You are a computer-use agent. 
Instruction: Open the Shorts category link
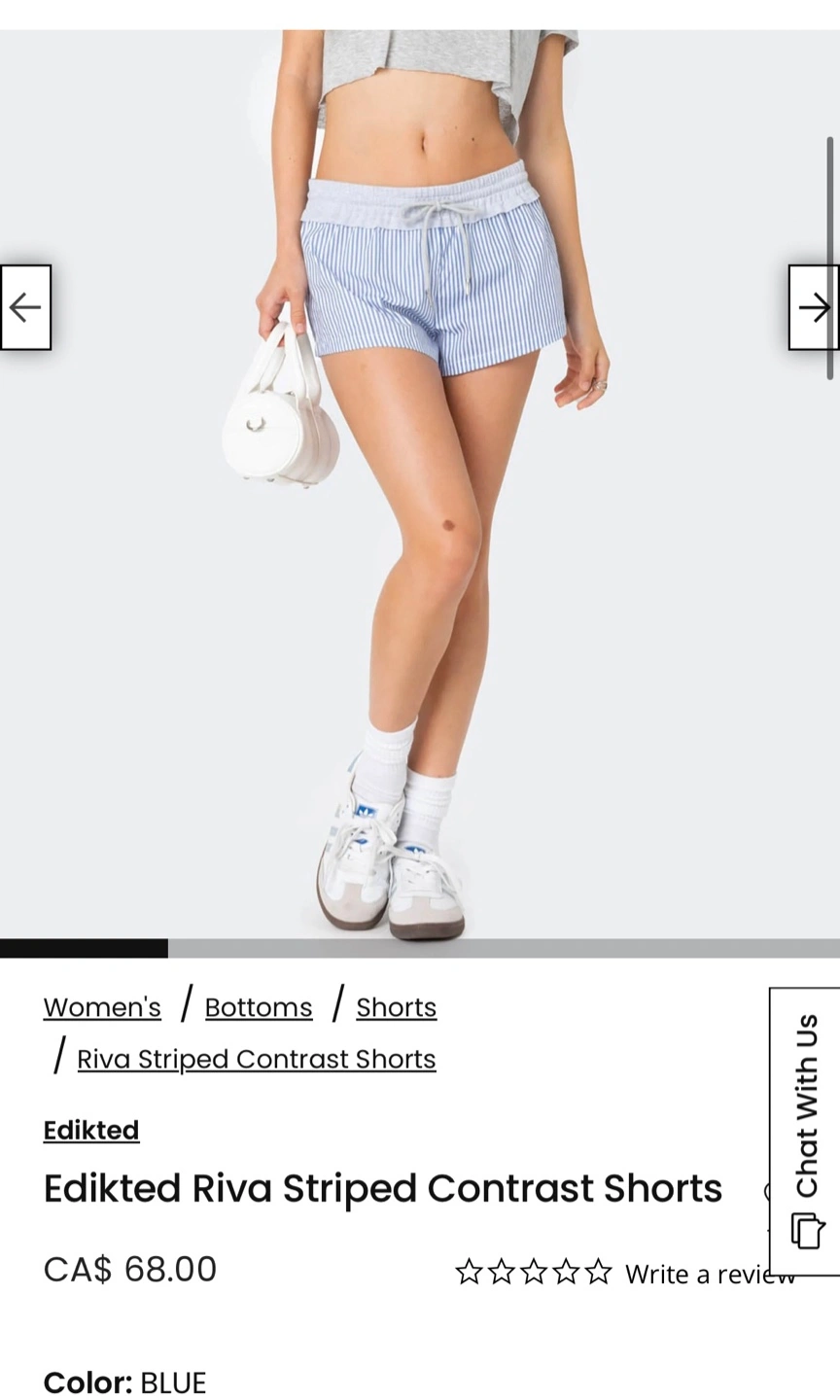(397, 1007)
